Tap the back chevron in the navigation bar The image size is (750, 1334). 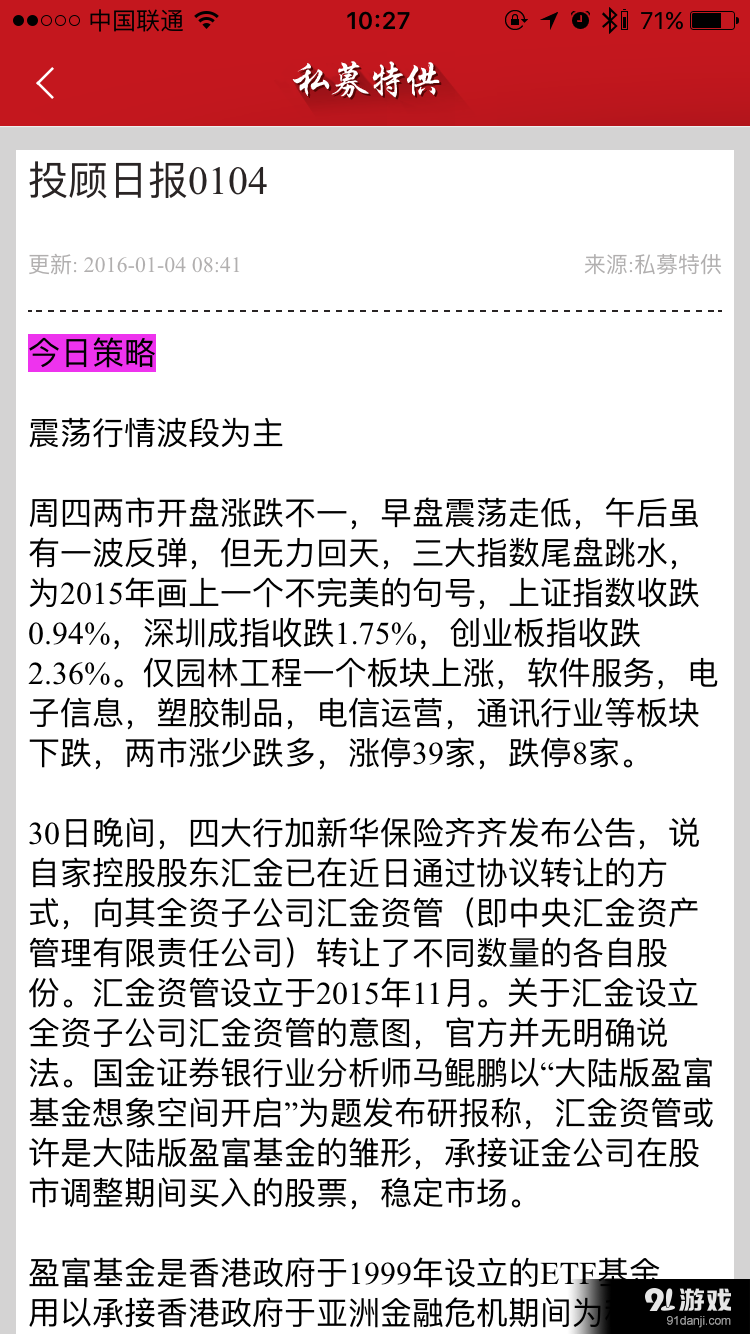(x=44, y=84)
